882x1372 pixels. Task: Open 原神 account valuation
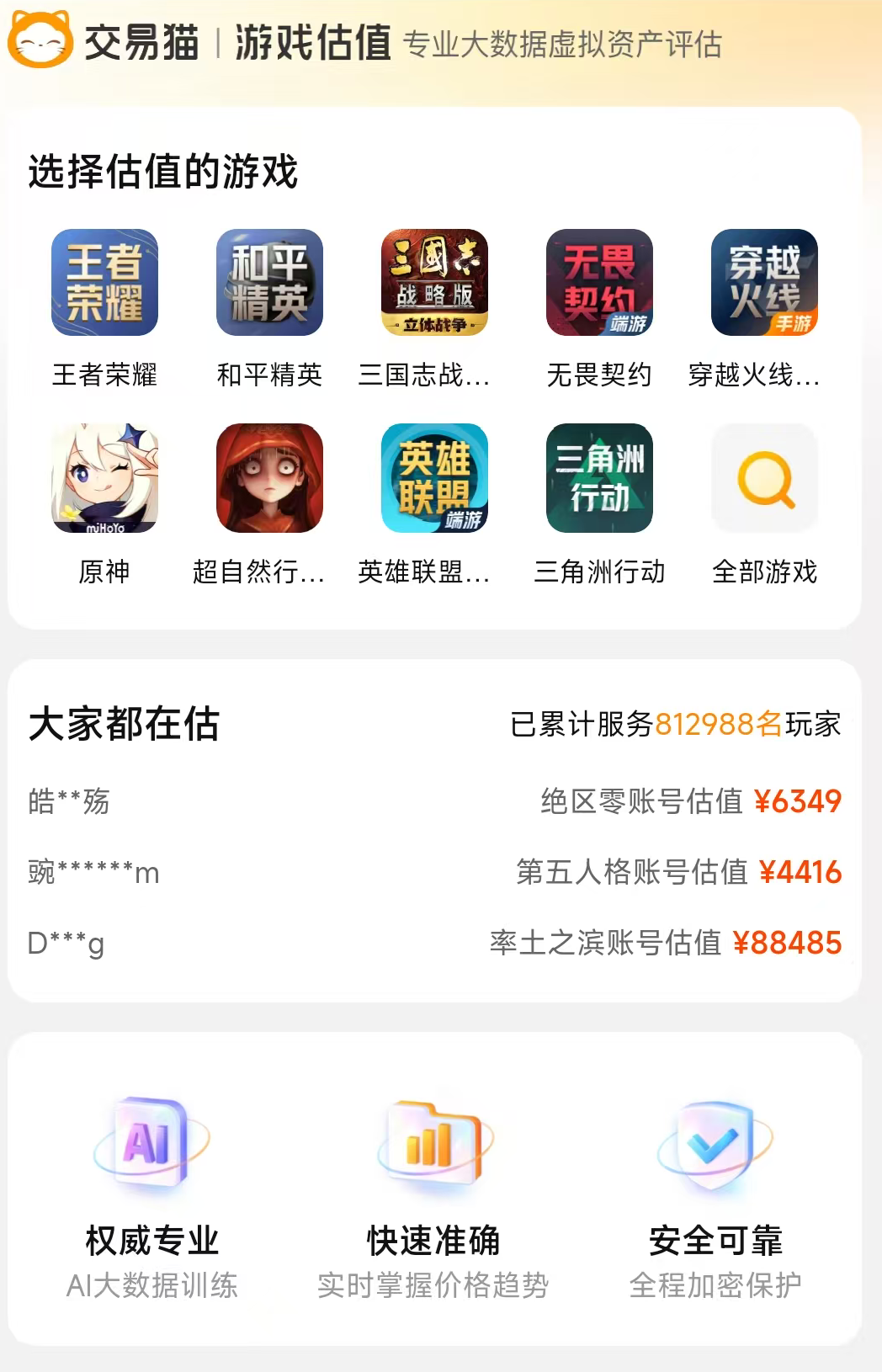pyautogui.click(x=104, y=478)
